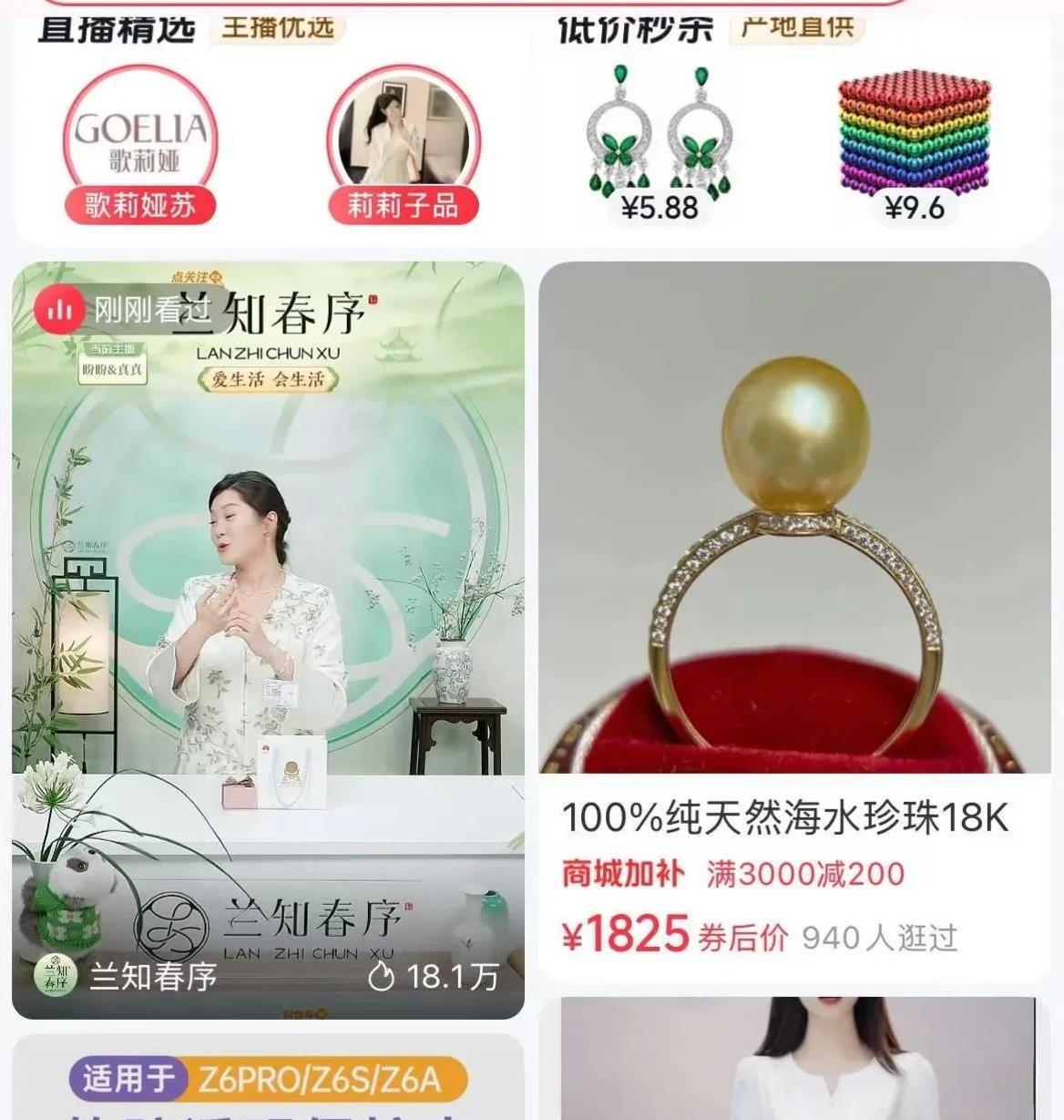Enter the 兰知春序 livestream card
This screenshot has width=1064, height=1120.
coord(268,638)
